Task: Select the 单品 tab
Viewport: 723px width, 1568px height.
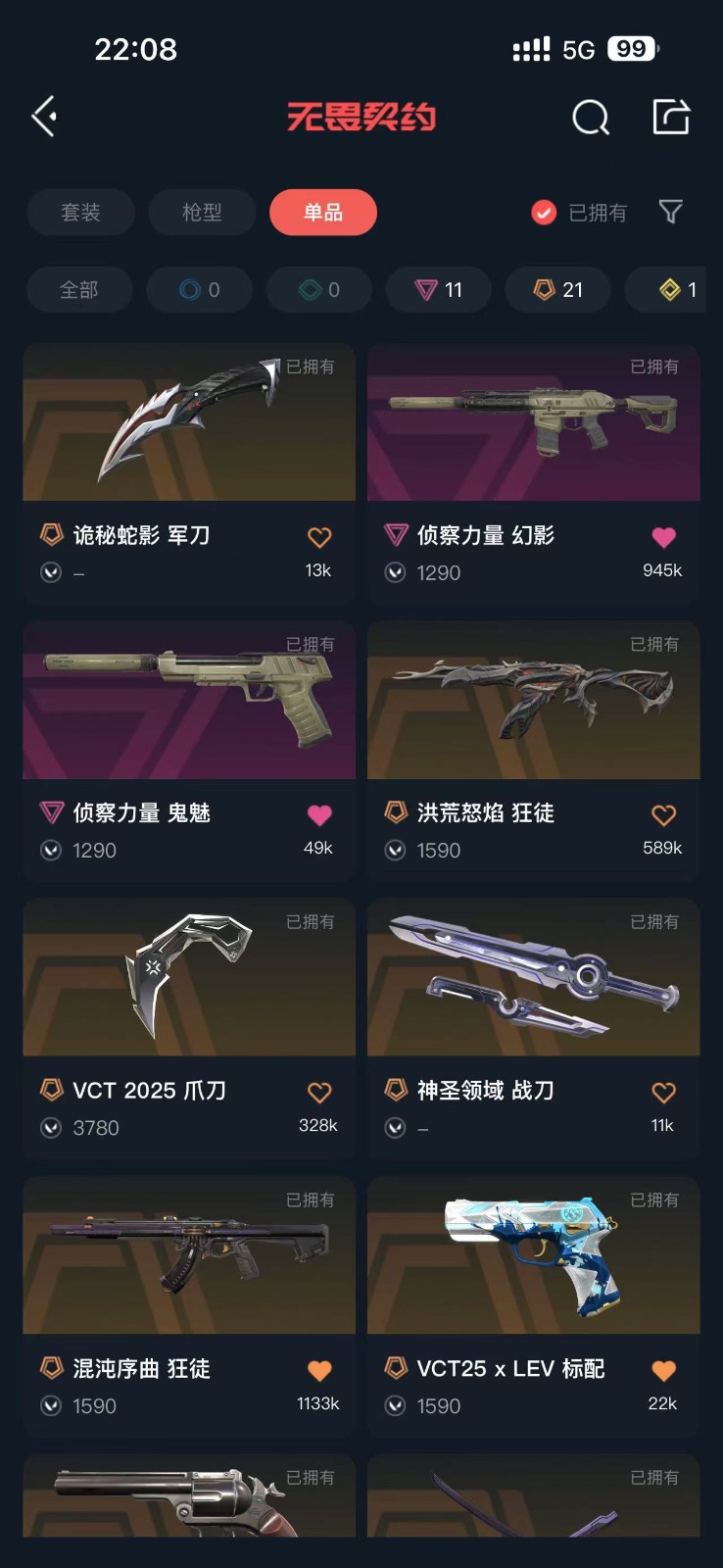Action: pyautogui.click(x=322, y=213)
